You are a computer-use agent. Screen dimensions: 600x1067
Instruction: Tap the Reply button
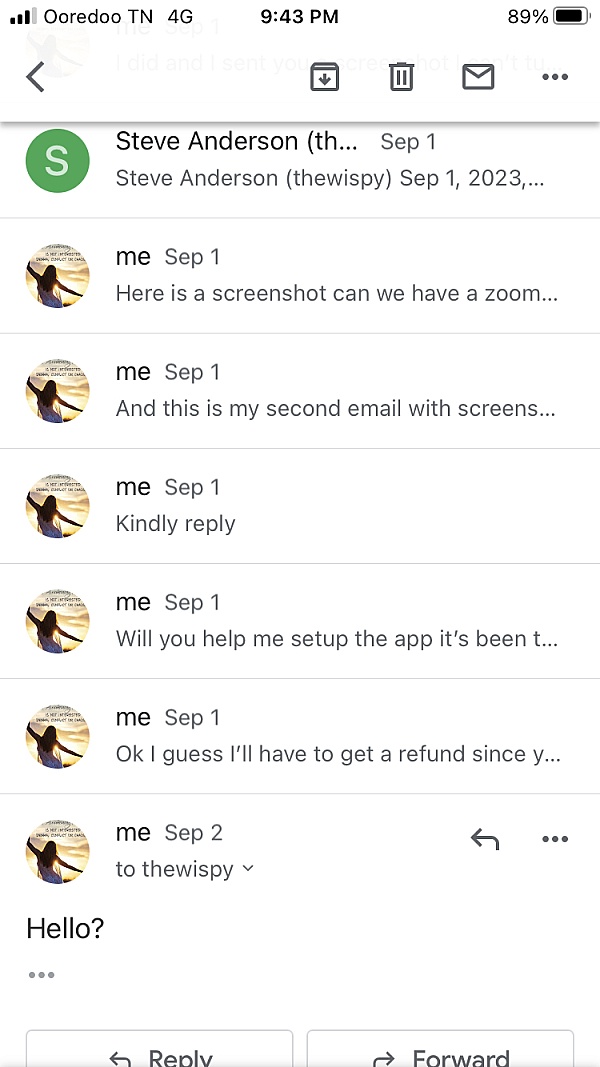coord(160,1052)
